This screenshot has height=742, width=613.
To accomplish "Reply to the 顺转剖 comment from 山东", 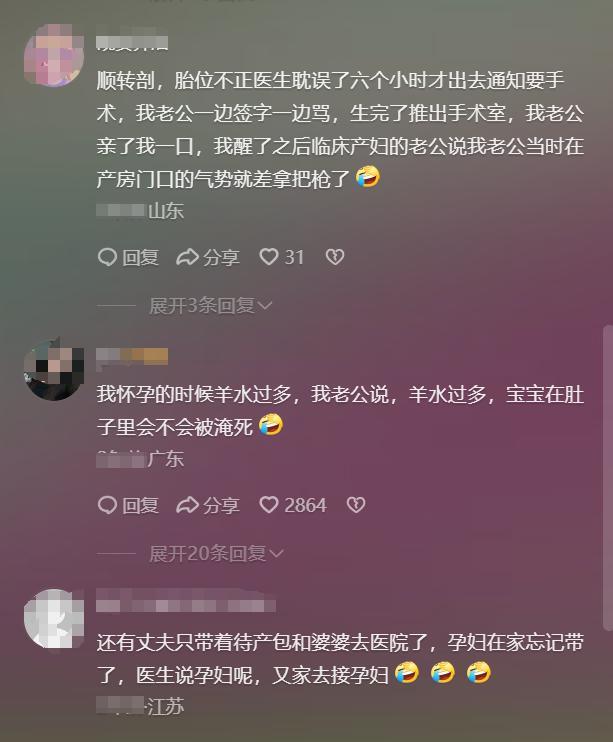I will (128, 257).
